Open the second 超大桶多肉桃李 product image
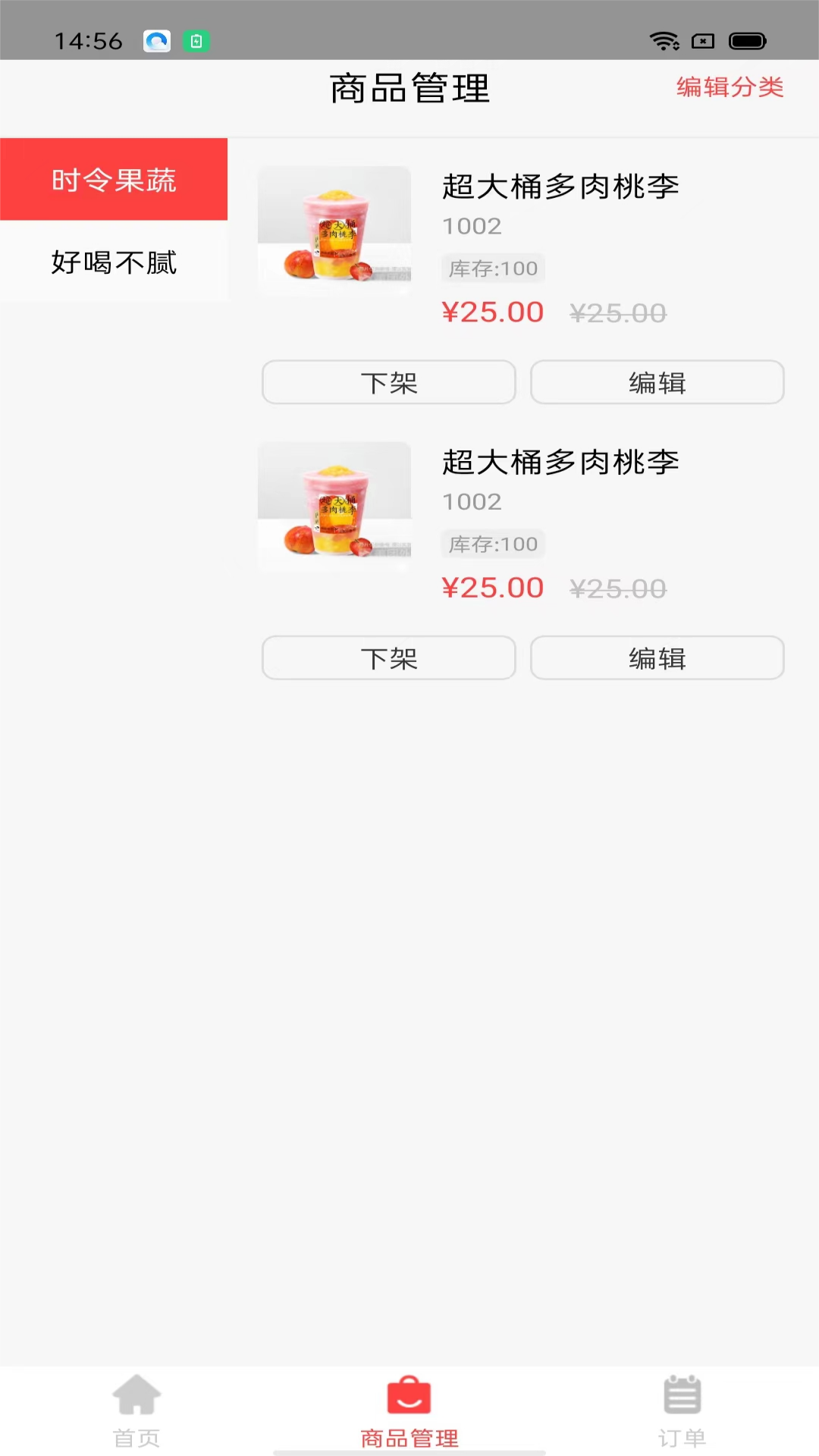This screenshot has width=819, height=1456. pos(334,506)
